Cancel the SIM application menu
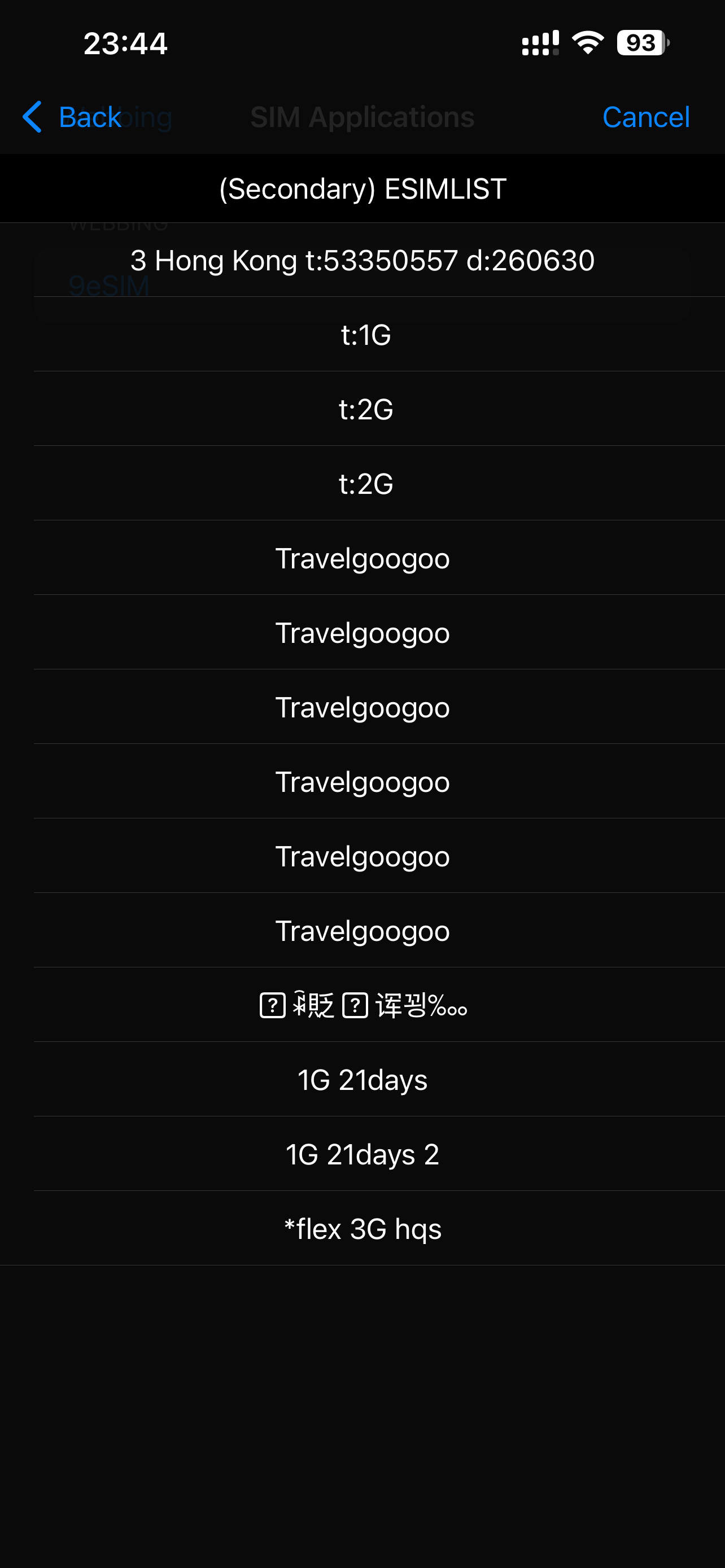The width and height of the screenshot is (725, 1568). tap(645, 117)
